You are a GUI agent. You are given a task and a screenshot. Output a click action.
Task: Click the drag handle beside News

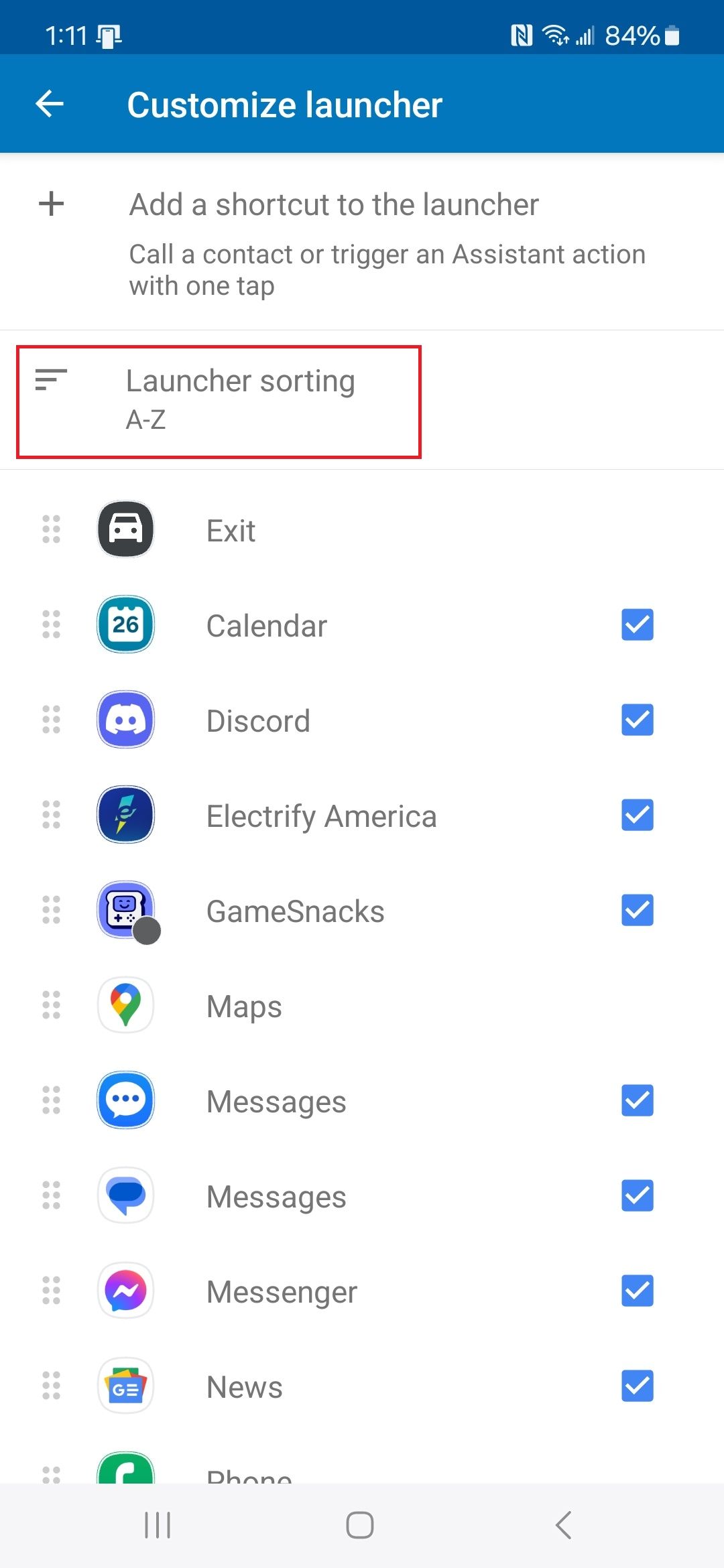click(x=51, y=1386)
